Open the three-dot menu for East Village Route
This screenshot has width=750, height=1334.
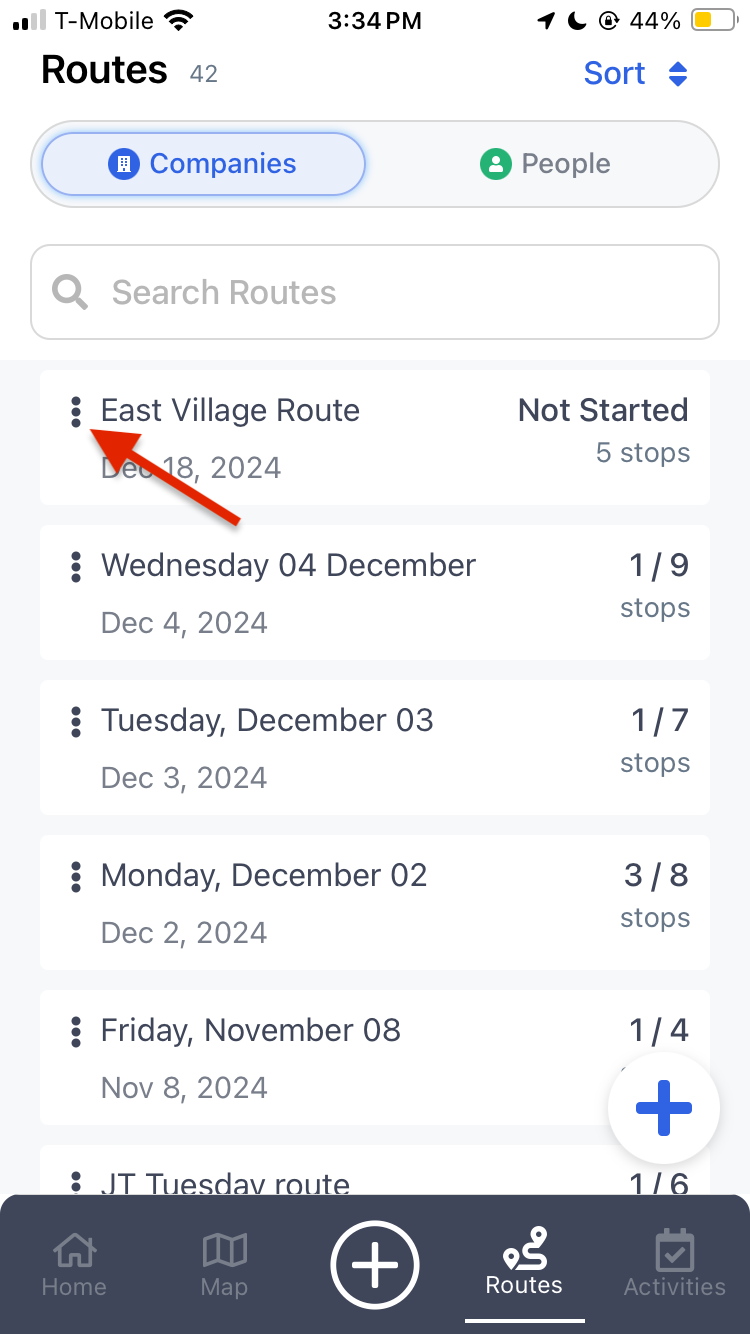tap(75, 412)
